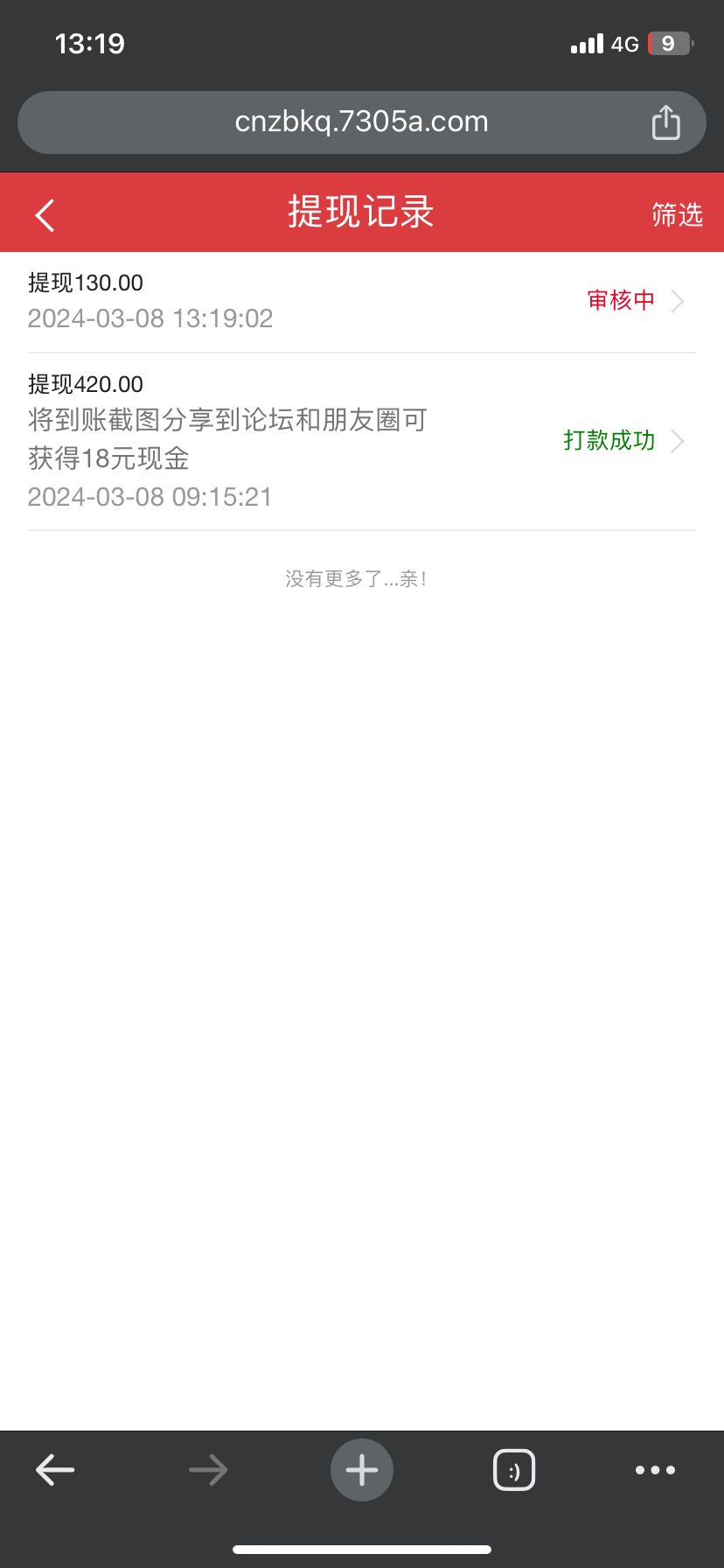This screenshot has height=1568, width=724.
Task: Go back from the 提现记录 page
Action: 45,215
